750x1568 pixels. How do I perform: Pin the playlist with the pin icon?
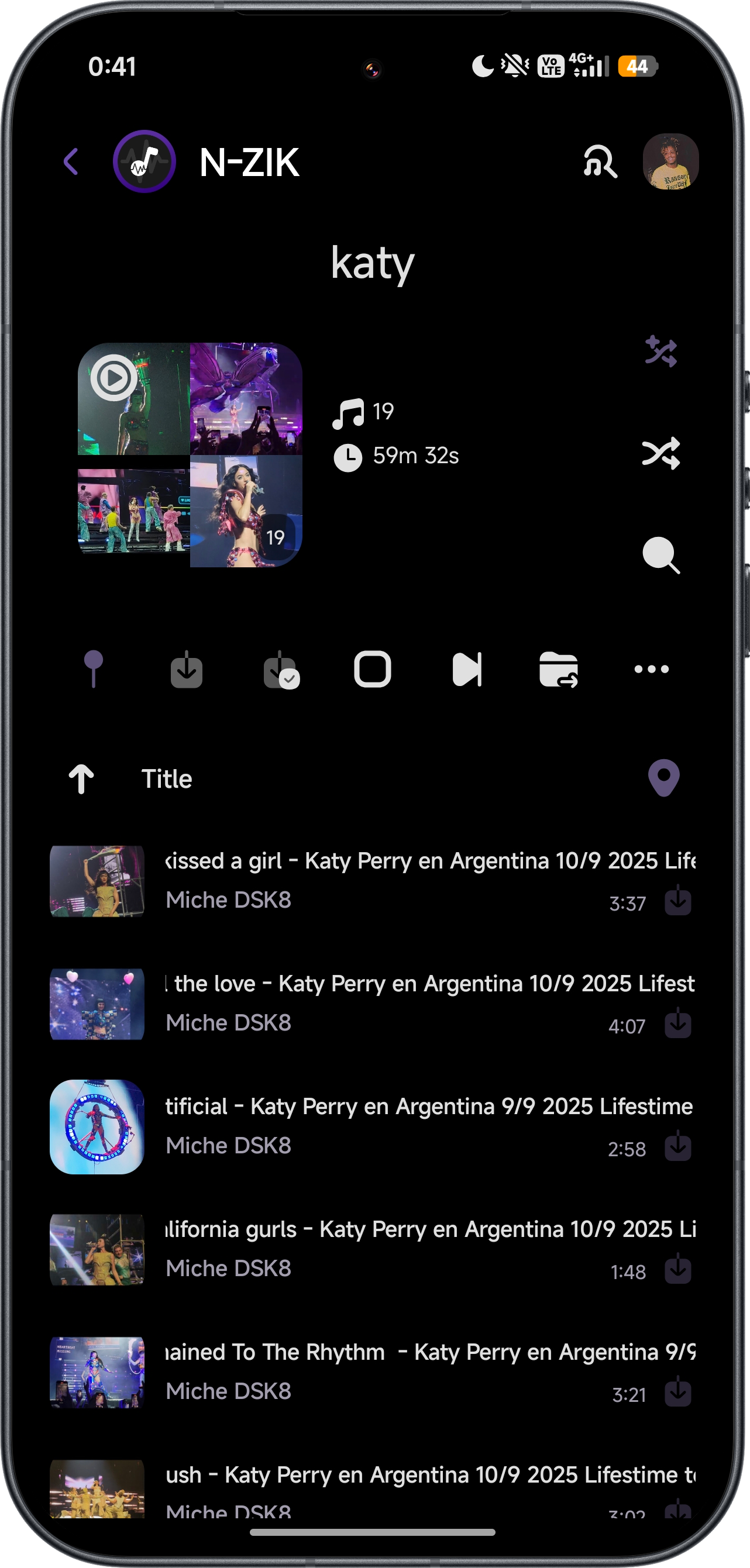tap(93, 669)
